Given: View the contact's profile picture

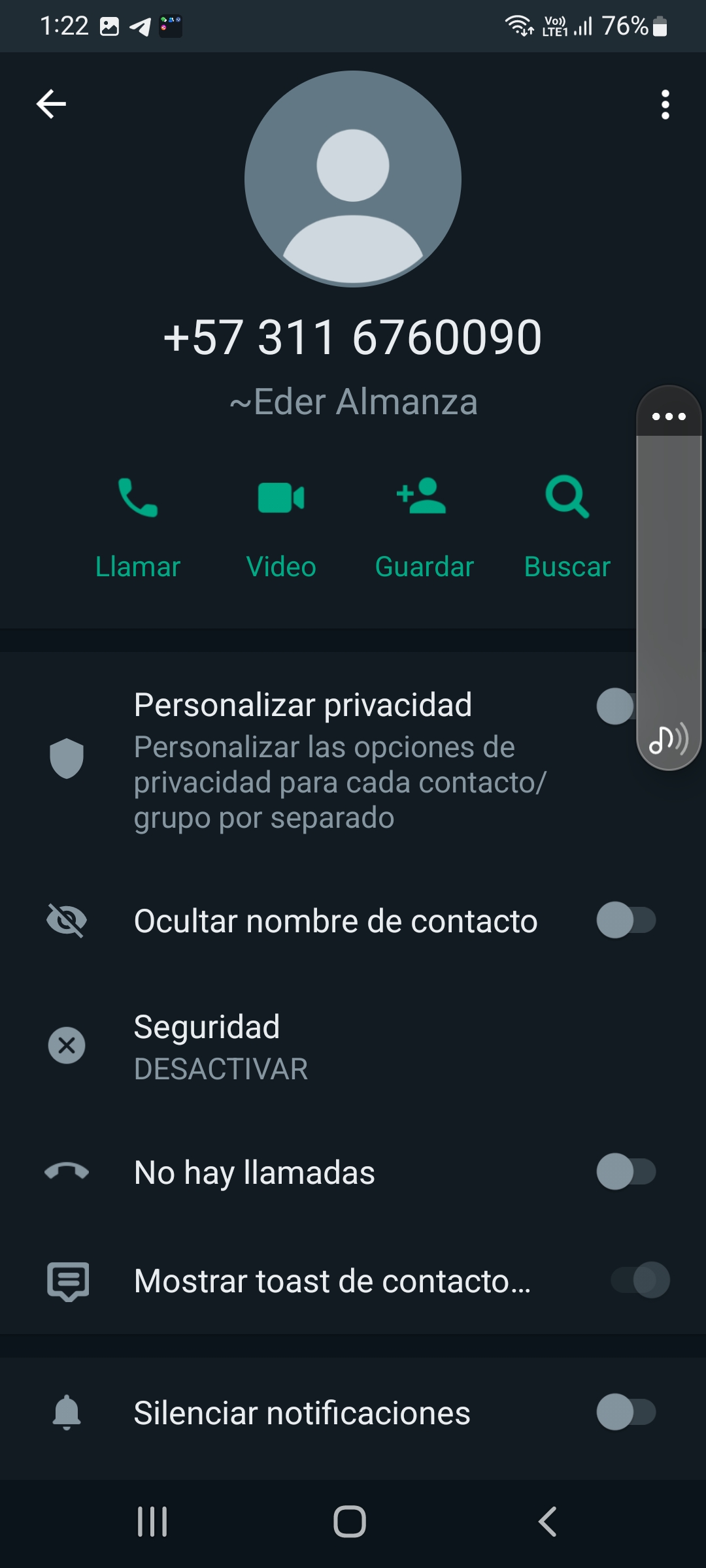Looking at the screenshot, I should coord(353,179).
